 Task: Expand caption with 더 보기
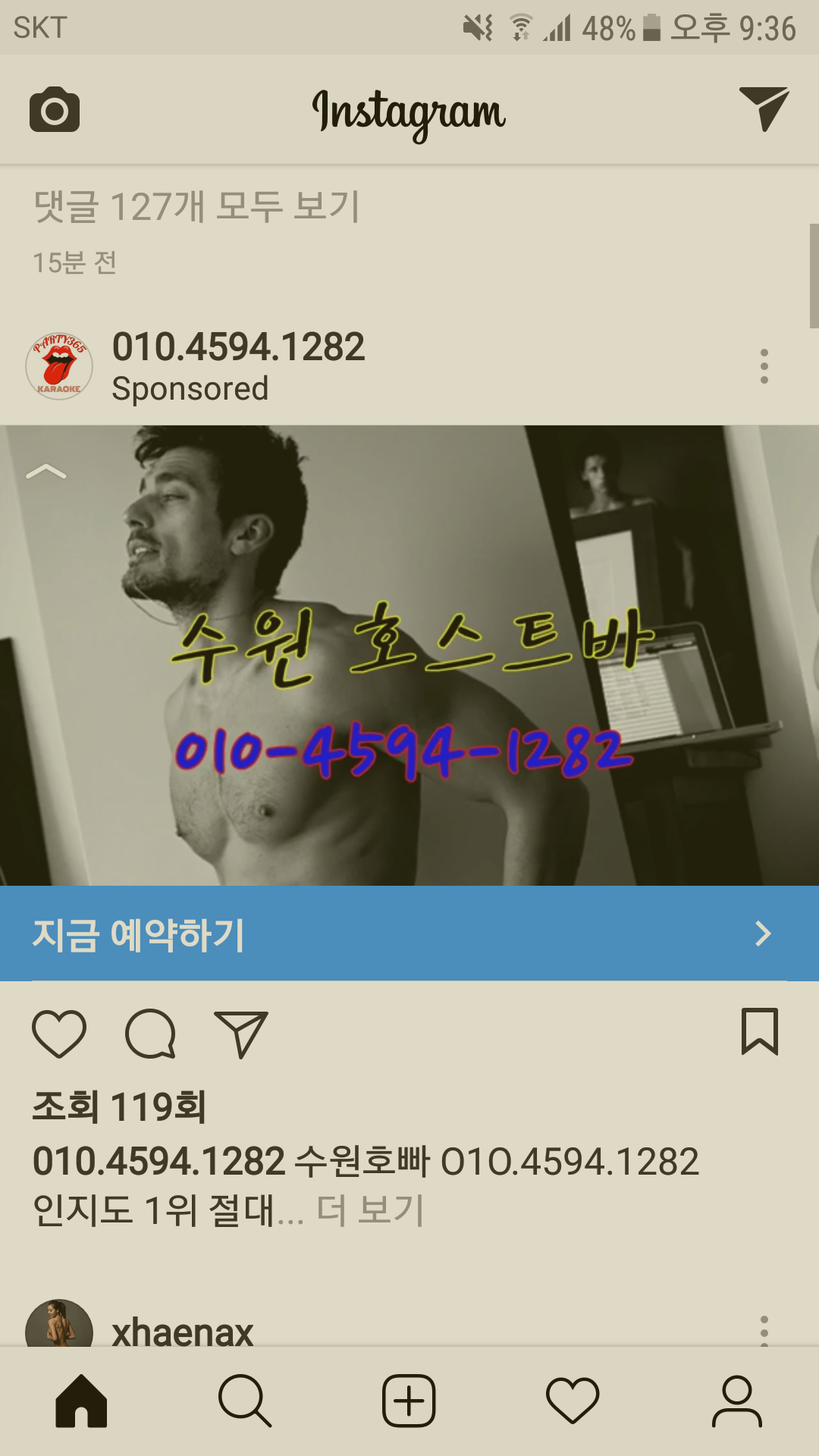[370, 1210]
